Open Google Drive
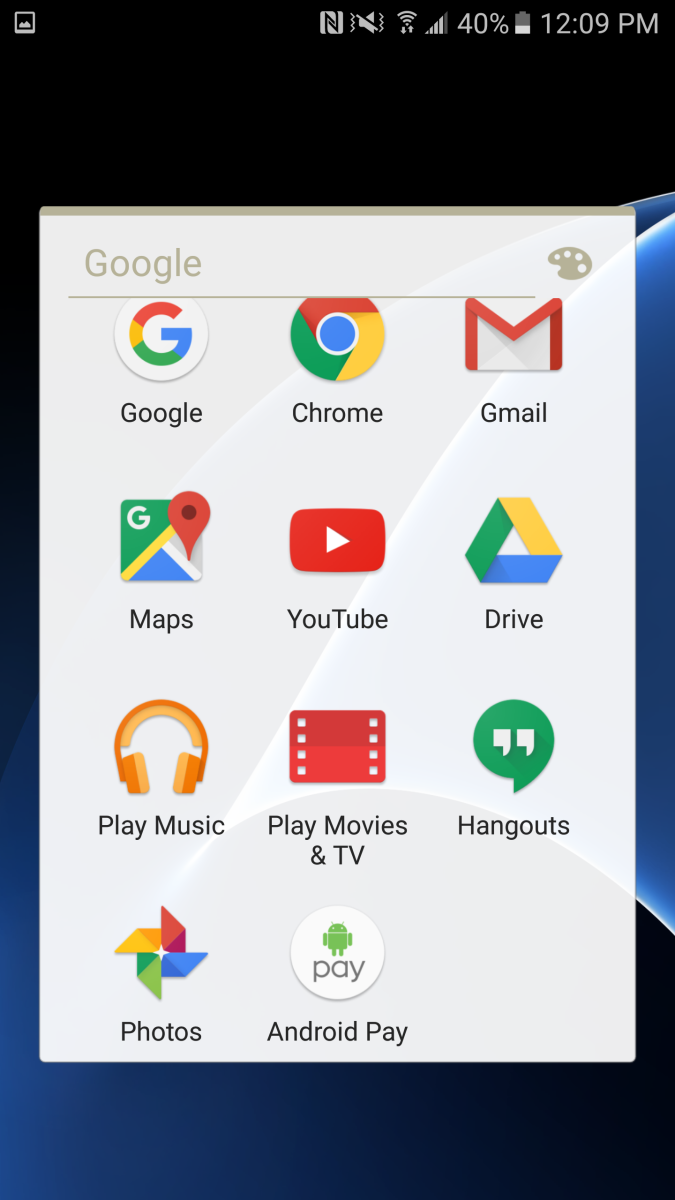This screenshot has height=1200, width=675. 513,540
